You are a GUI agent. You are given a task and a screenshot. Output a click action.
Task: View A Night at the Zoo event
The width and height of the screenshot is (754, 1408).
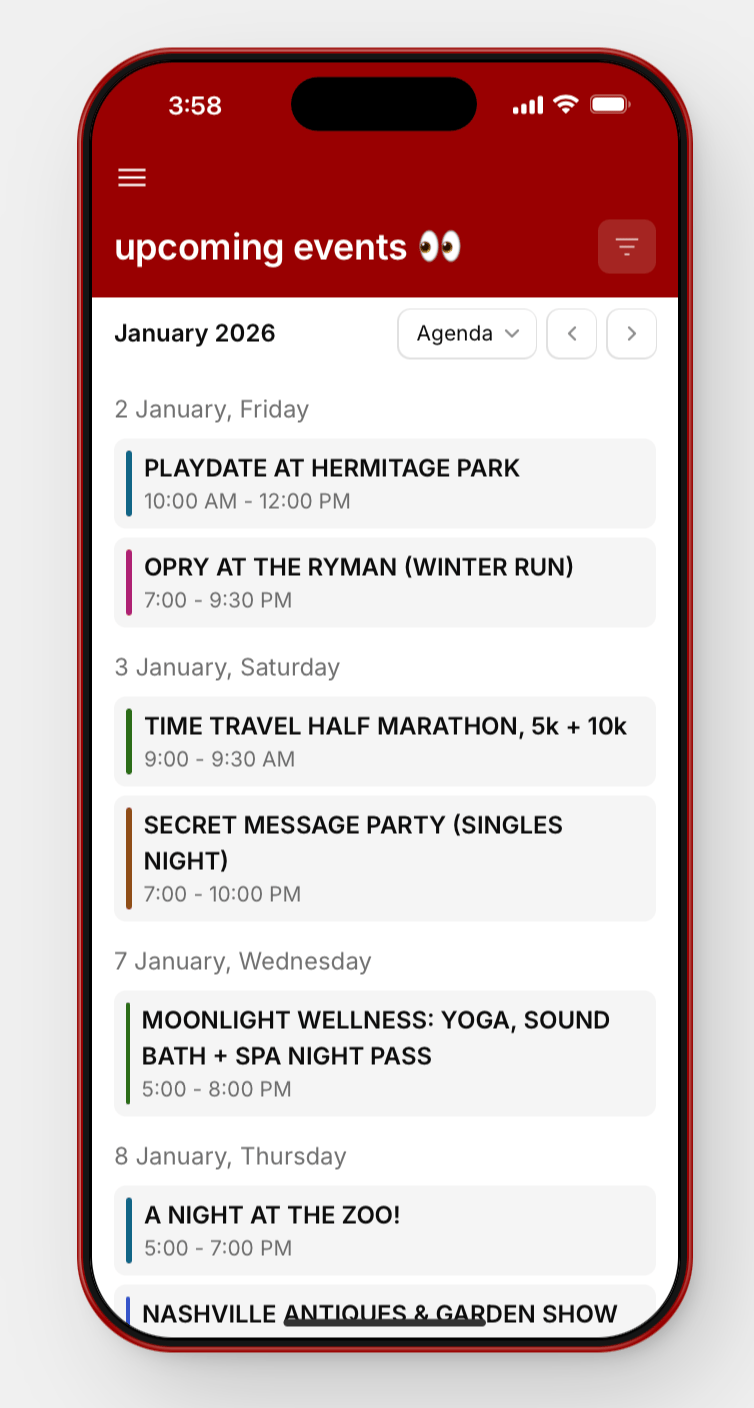click(384, 1230)
